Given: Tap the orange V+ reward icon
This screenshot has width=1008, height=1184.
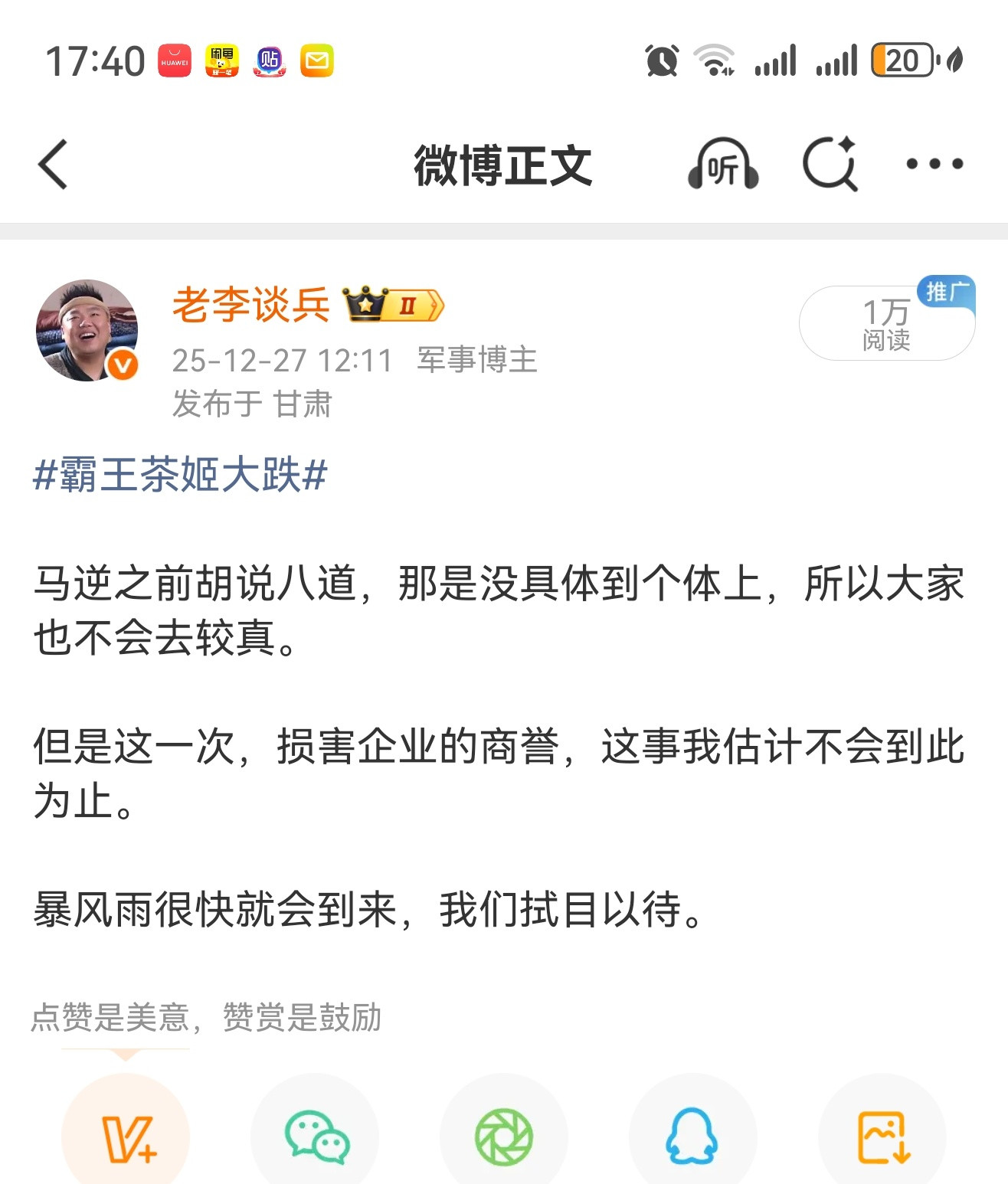Looking at the screenshot, I should coord(126,1137).
